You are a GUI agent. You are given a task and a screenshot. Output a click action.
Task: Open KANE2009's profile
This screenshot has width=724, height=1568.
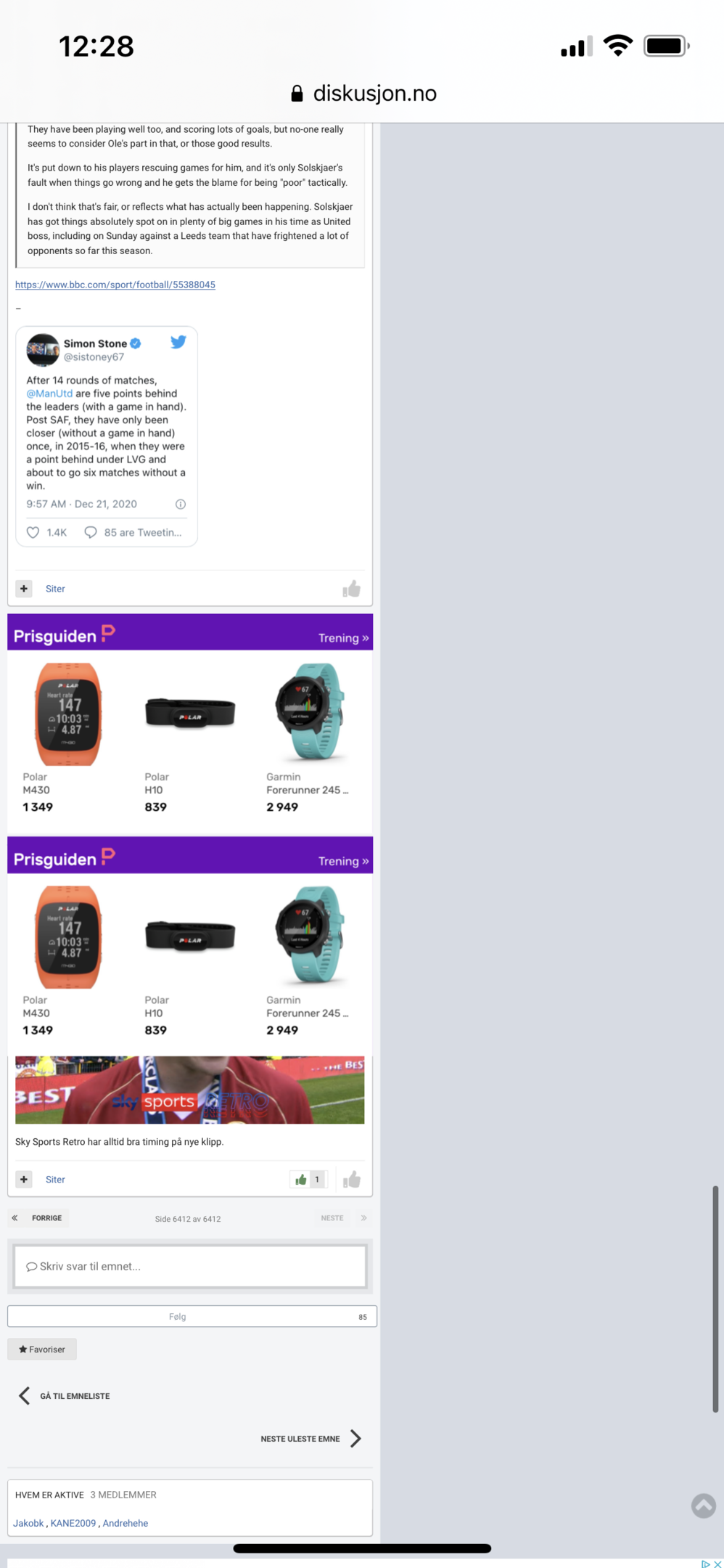coord(73,1523)
